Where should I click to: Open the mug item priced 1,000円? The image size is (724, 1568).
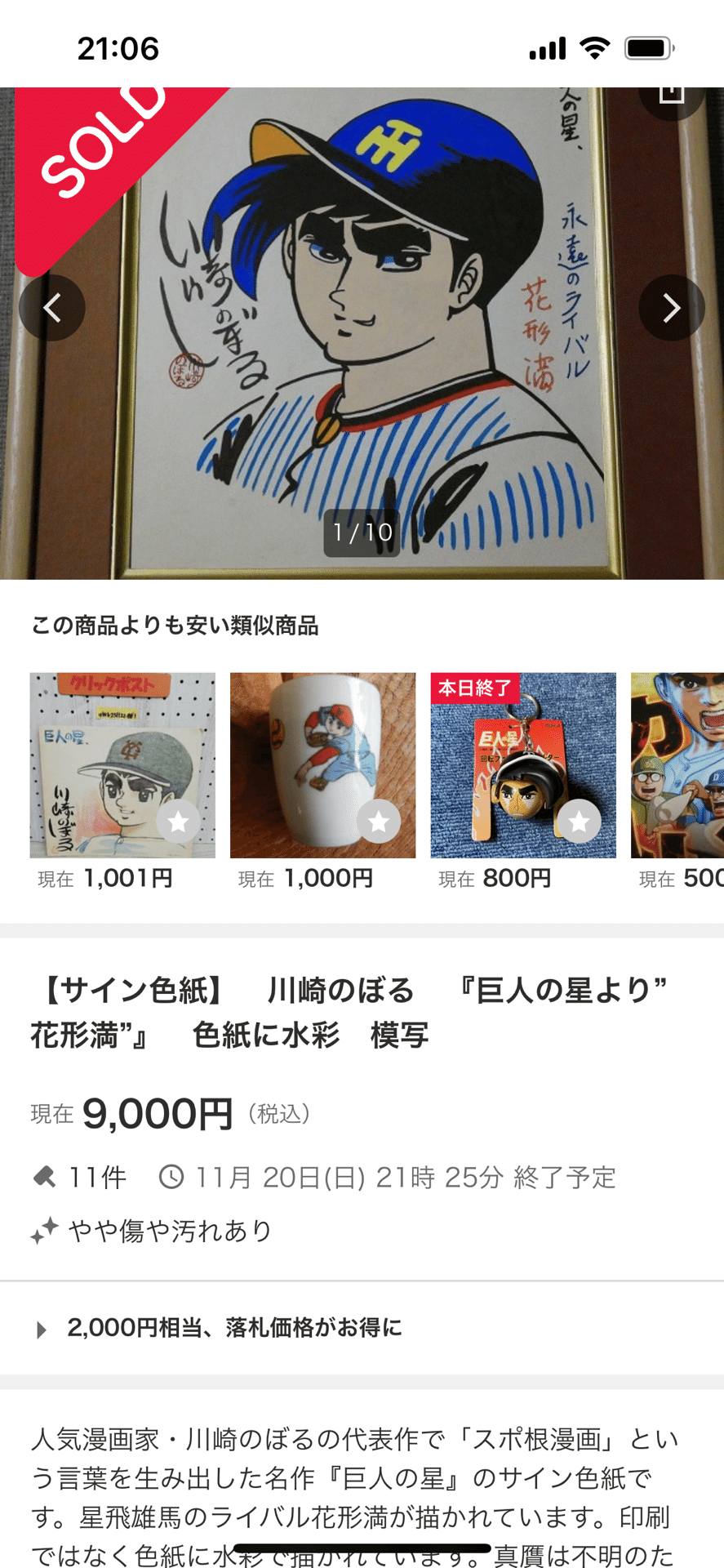[322, 765]
